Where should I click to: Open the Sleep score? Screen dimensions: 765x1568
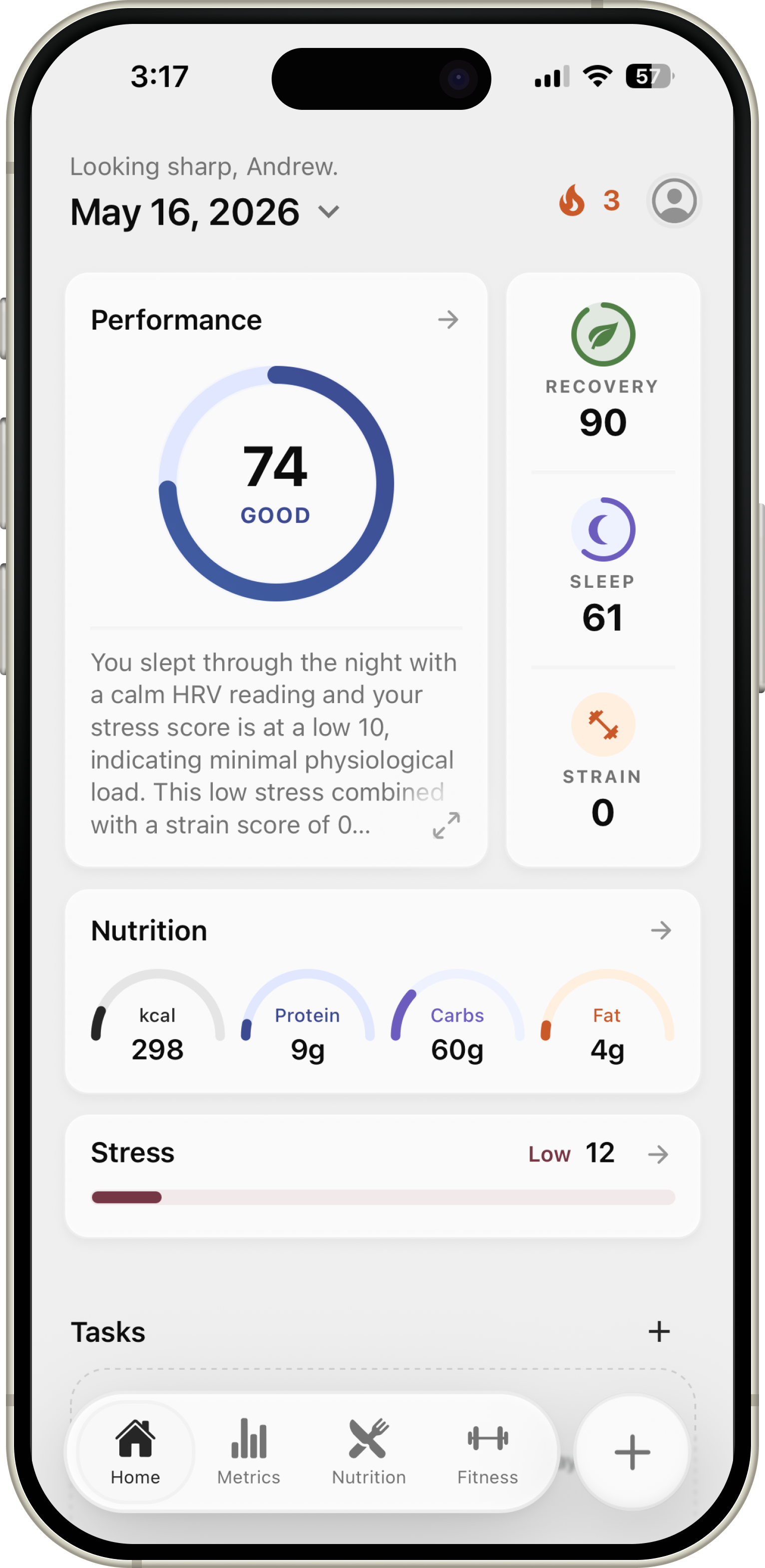[x=603, y=566]
